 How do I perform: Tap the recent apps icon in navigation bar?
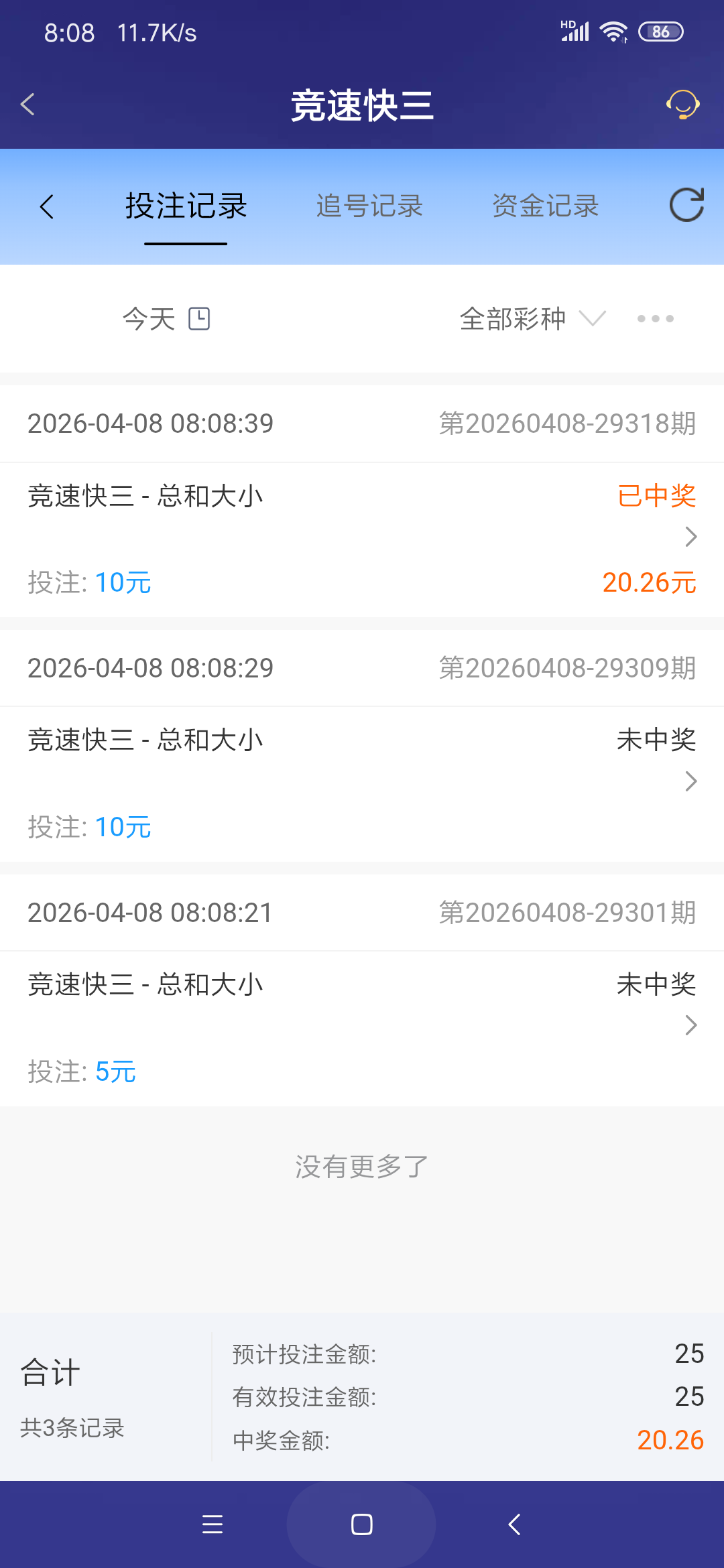coord(213,1525)
